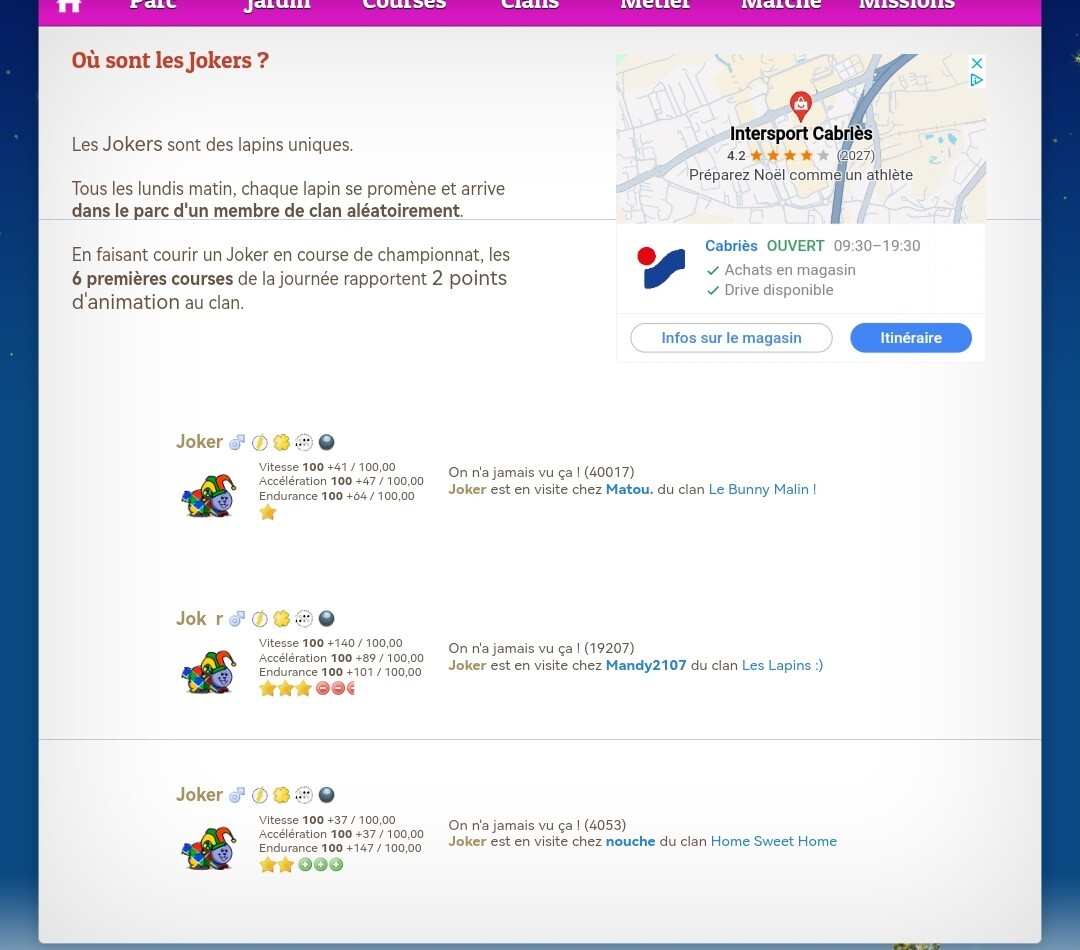Screen dimensions: 1080x950
Task: Open the Parc tab
Action: click(153, 5)
